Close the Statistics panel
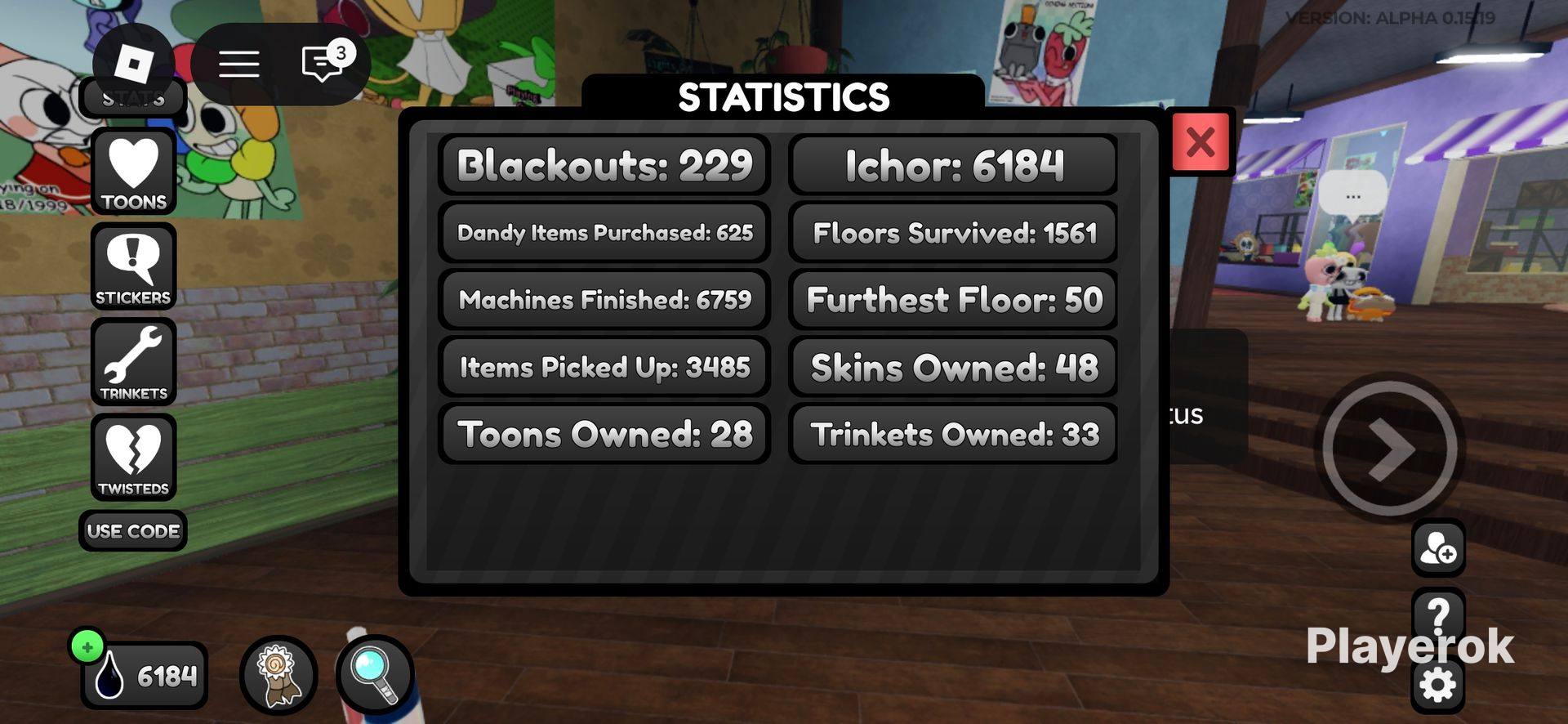 click(x=1200, y=142)
